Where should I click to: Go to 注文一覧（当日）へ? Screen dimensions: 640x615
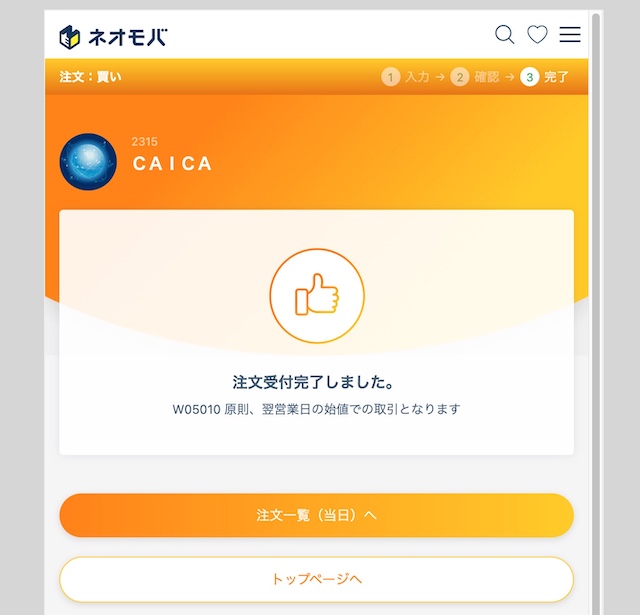tap(316, 515)
